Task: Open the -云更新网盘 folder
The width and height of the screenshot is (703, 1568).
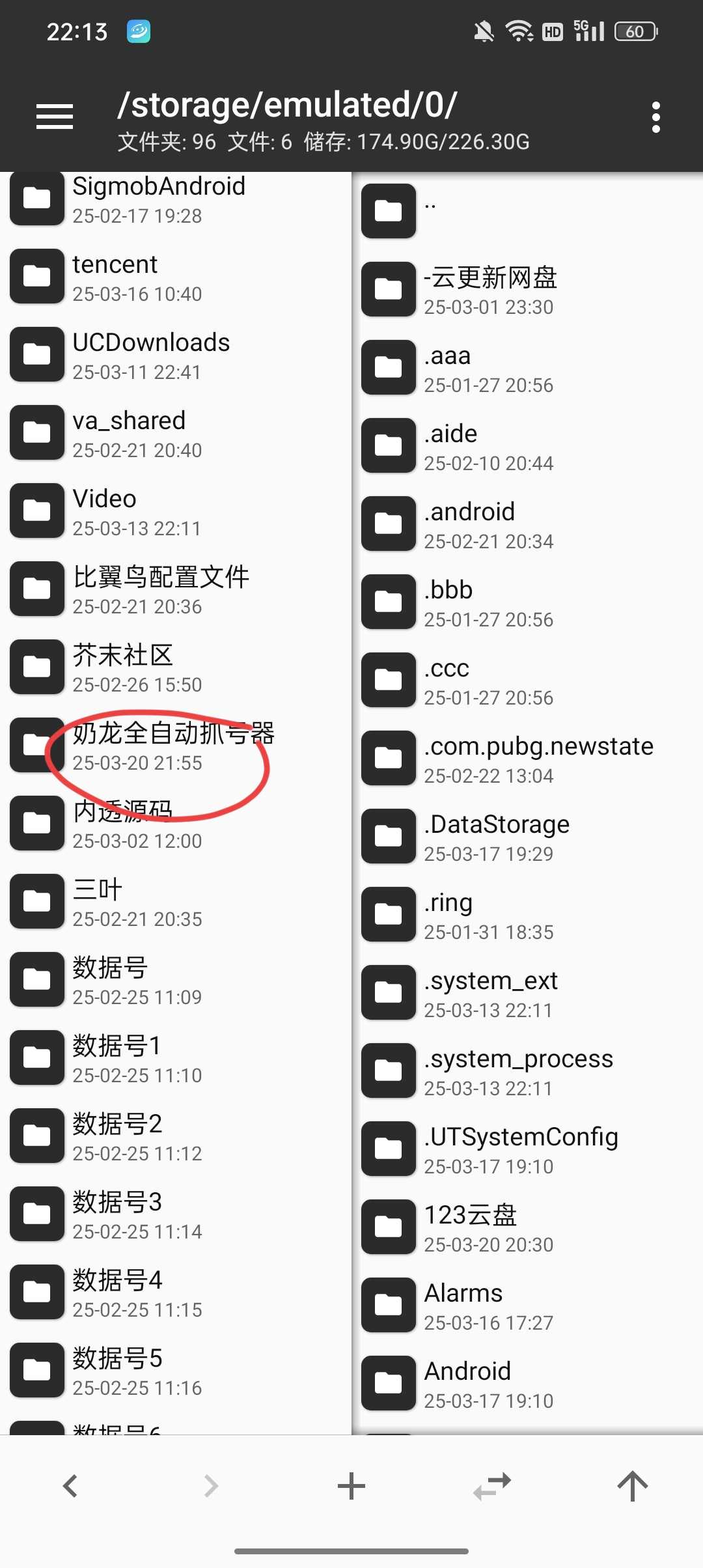Action: (x=529, y=289)
